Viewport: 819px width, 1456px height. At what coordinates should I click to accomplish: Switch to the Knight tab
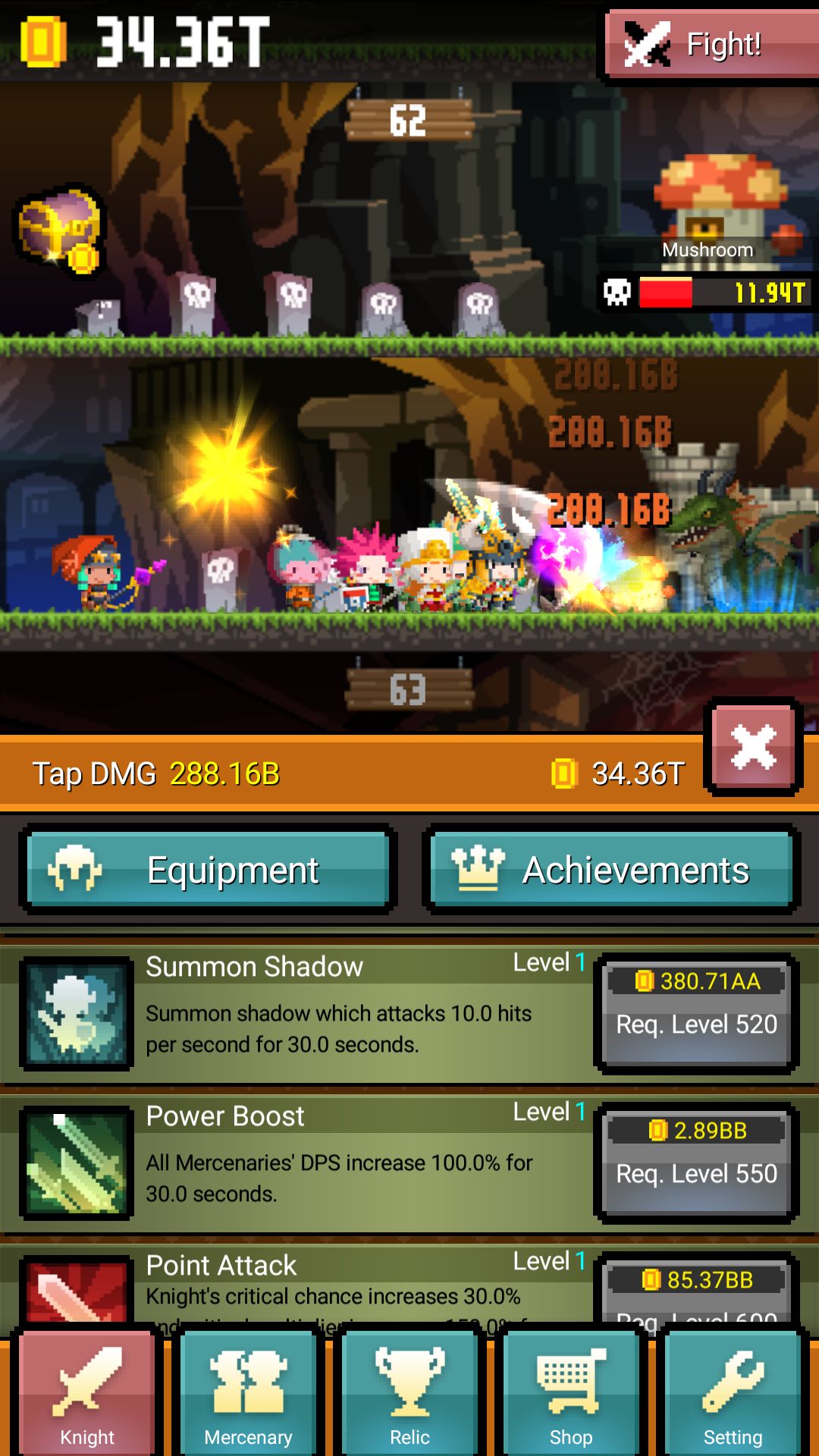pyautogui.click(x=87, y=1395)
